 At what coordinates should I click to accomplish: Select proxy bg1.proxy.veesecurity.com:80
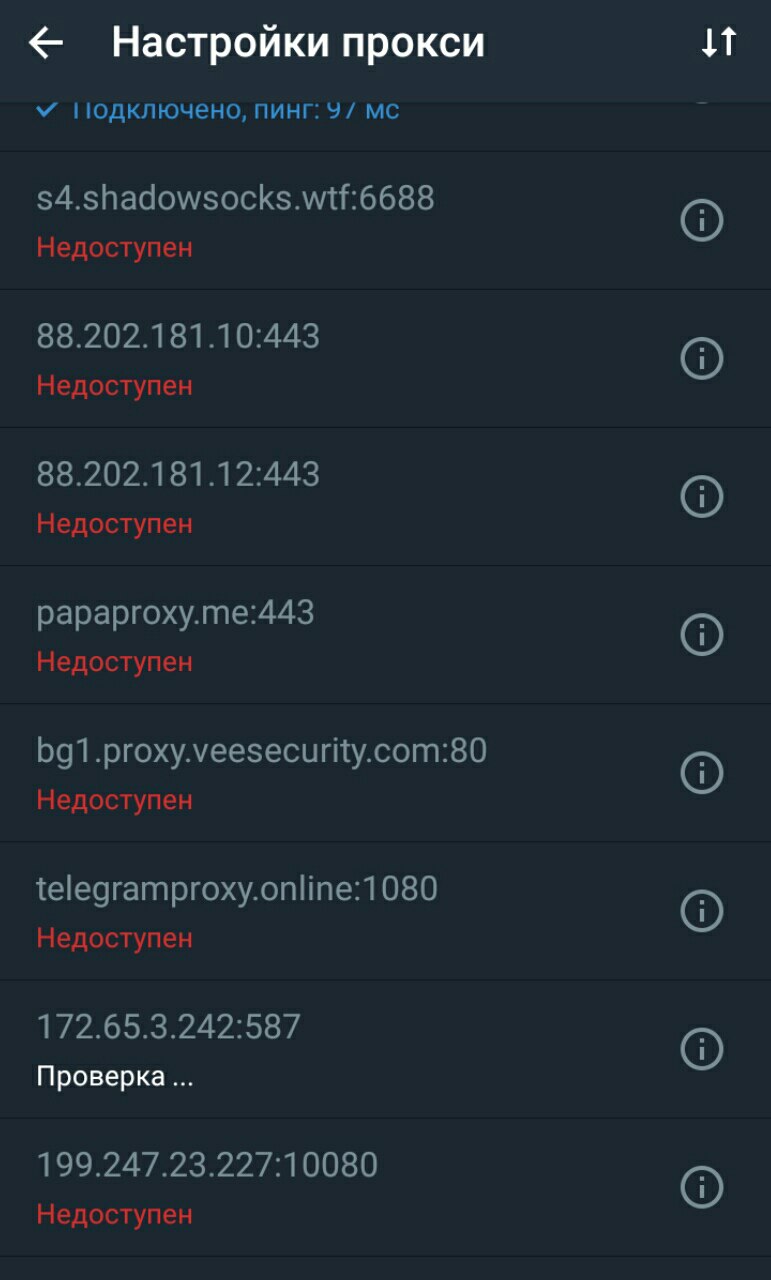385,773
